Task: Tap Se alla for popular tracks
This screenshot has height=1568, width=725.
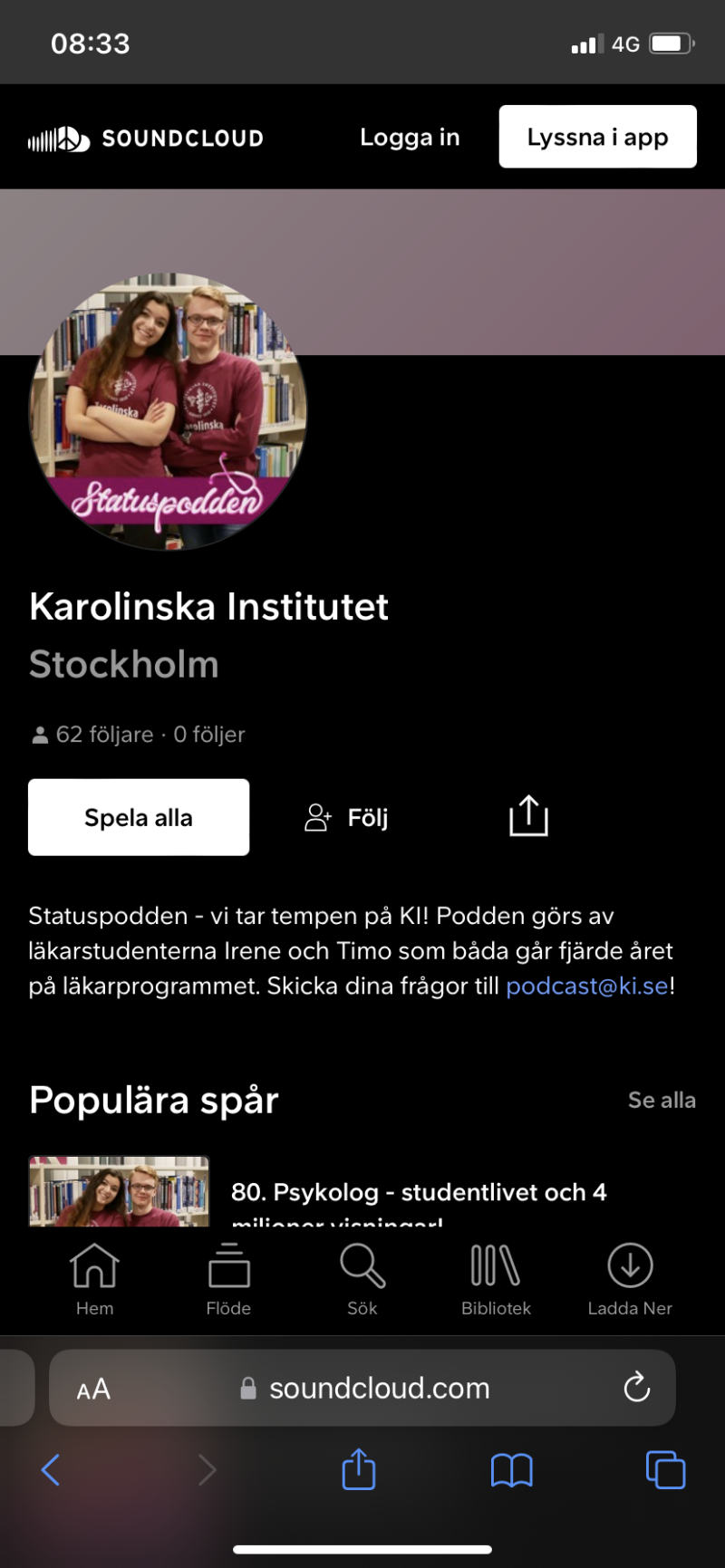Action: click(662, 1100)
